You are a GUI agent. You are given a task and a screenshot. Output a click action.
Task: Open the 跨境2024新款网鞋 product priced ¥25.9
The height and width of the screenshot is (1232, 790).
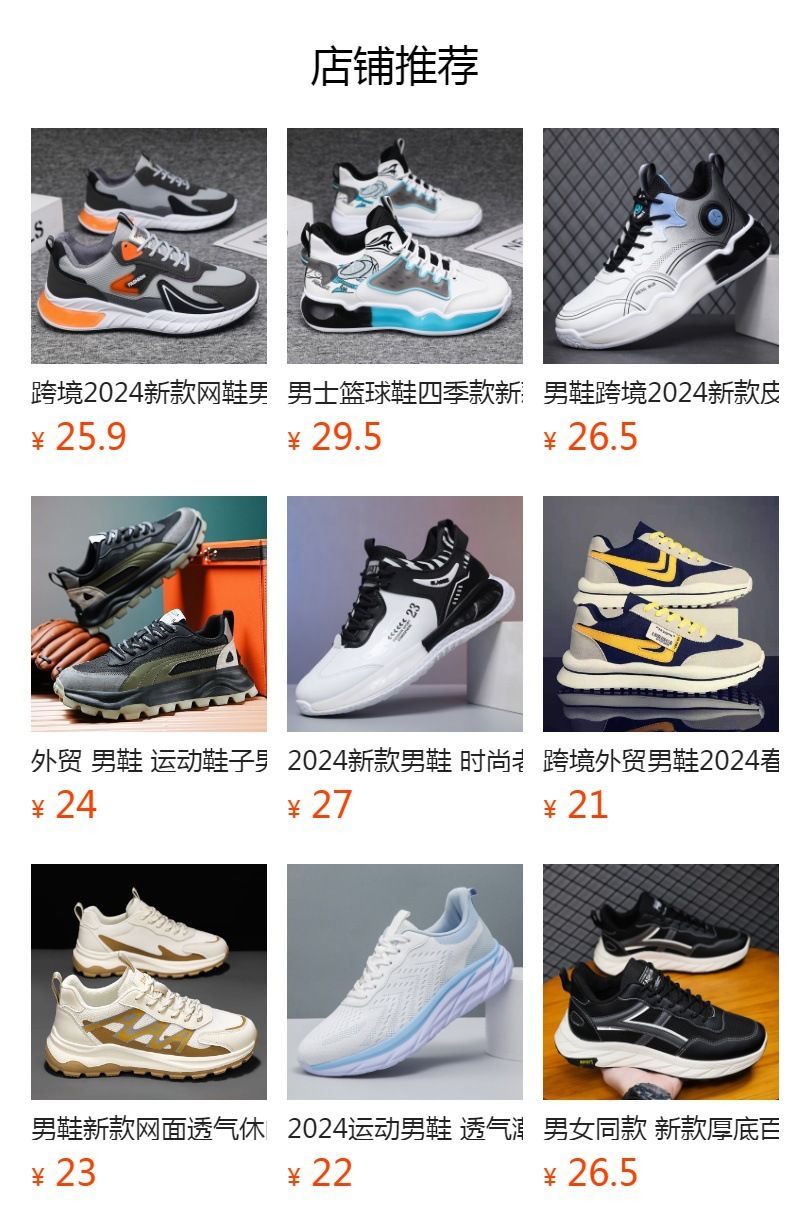149,246
